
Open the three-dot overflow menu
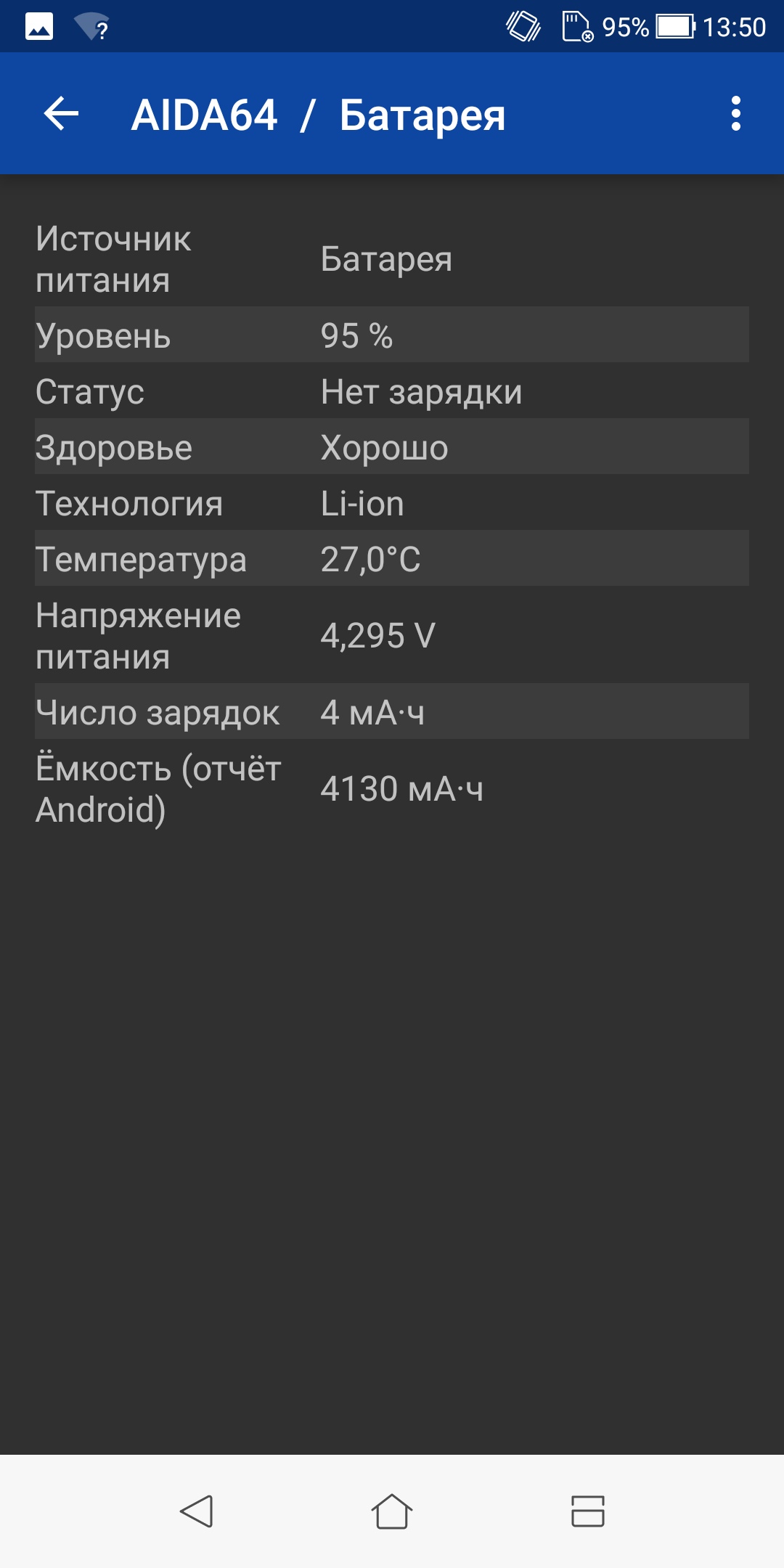[736, 114]
